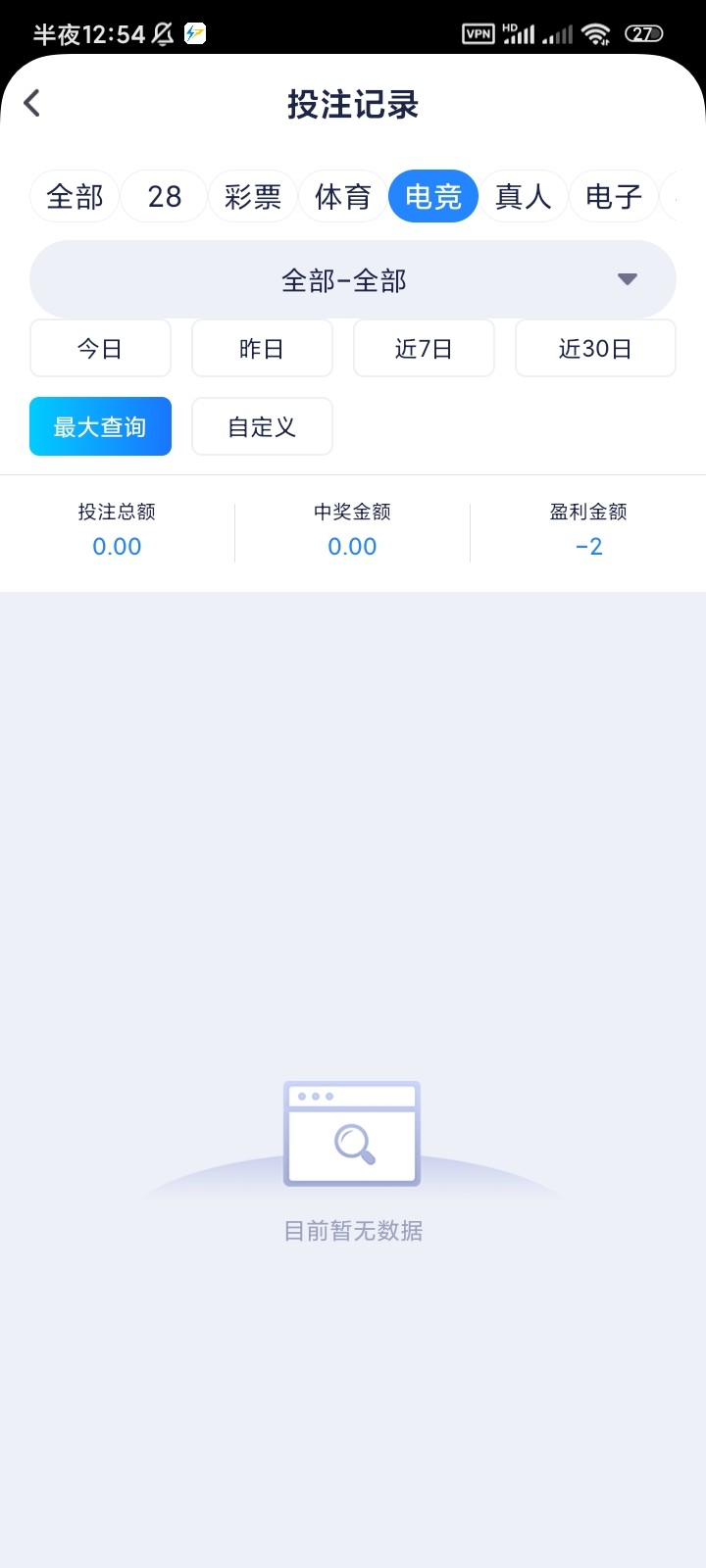Tap the battery indicator showing 27
Viewport: 706px width, 1568px height.
click(x=642, y=32)
